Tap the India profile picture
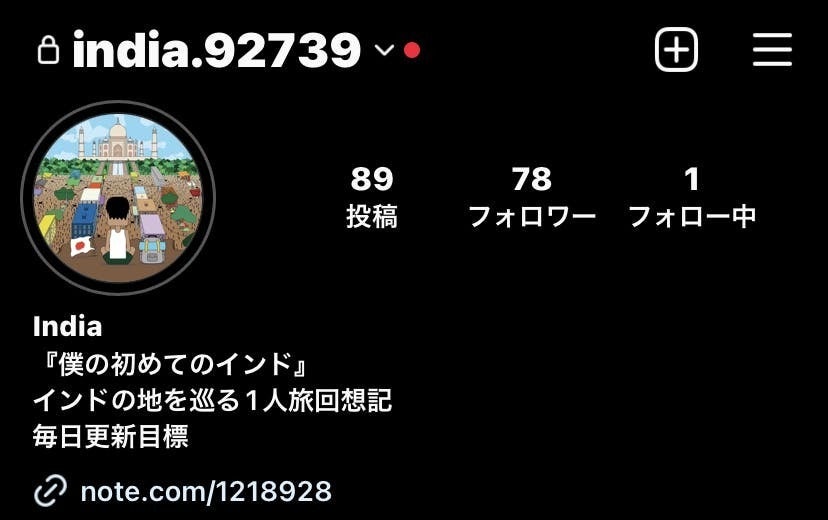 [x=118, y=196]
